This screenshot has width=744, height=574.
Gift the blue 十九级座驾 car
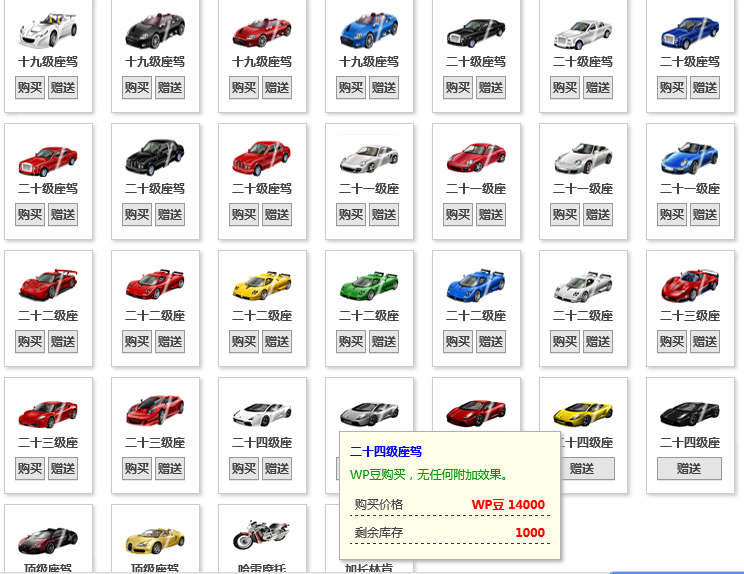pos(384,87)
